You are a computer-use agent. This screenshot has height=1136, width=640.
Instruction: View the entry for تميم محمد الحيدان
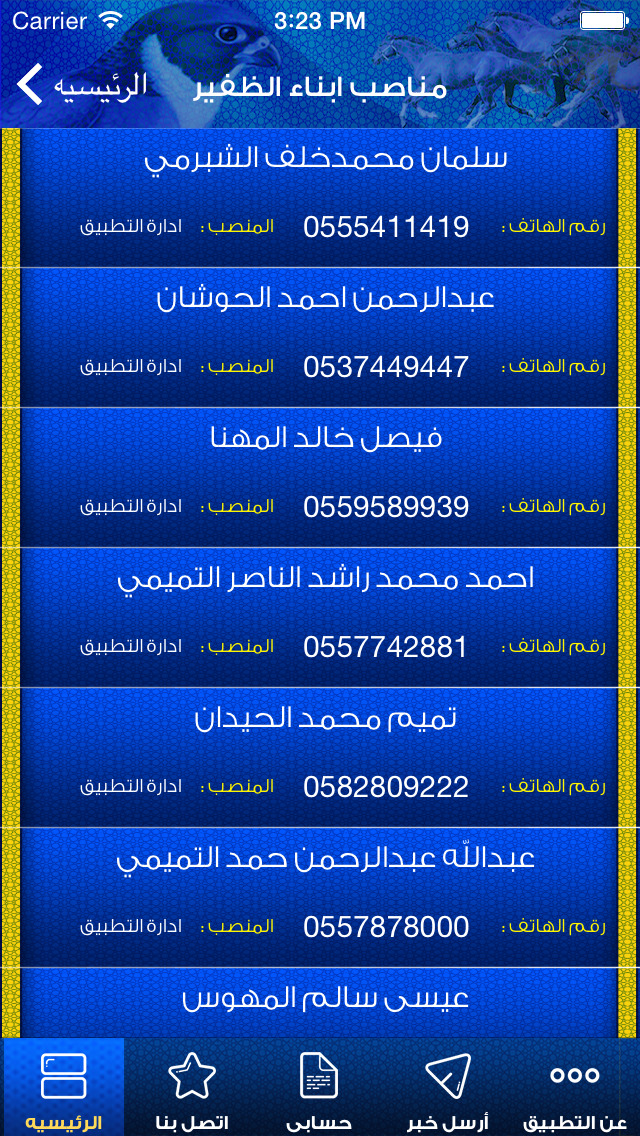point(320,758)
